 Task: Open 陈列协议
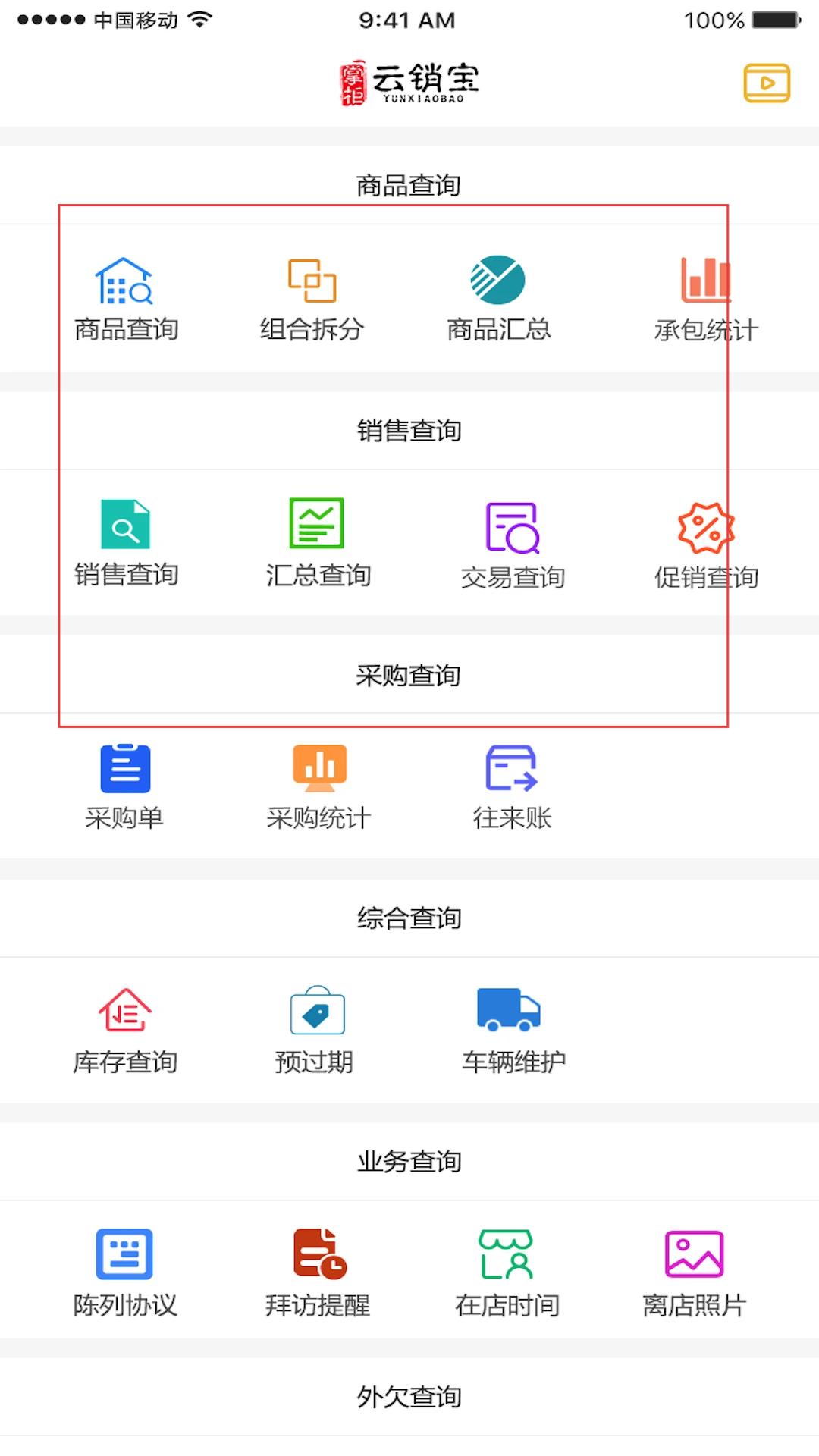coord(125,1274)
